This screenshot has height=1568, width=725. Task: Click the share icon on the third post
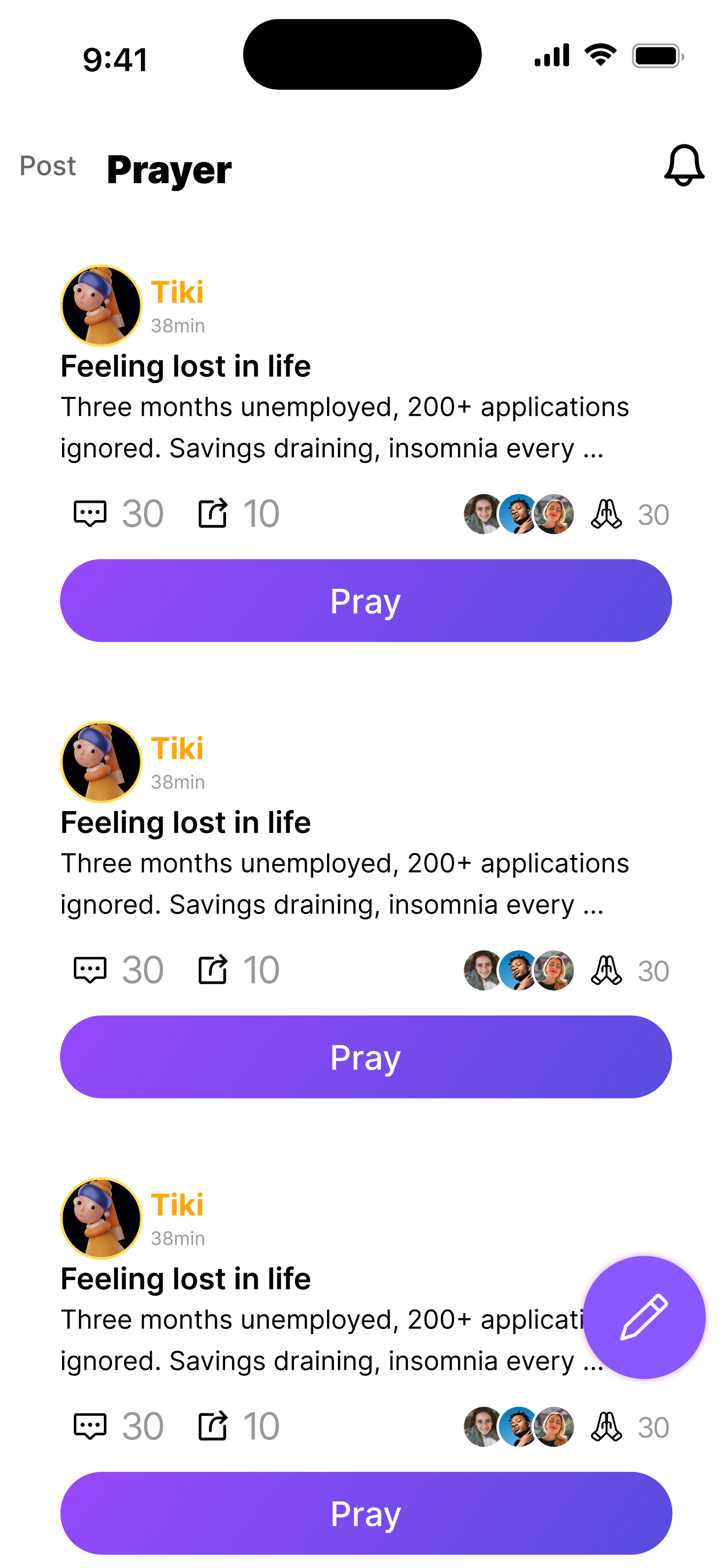click(213, 1426)
